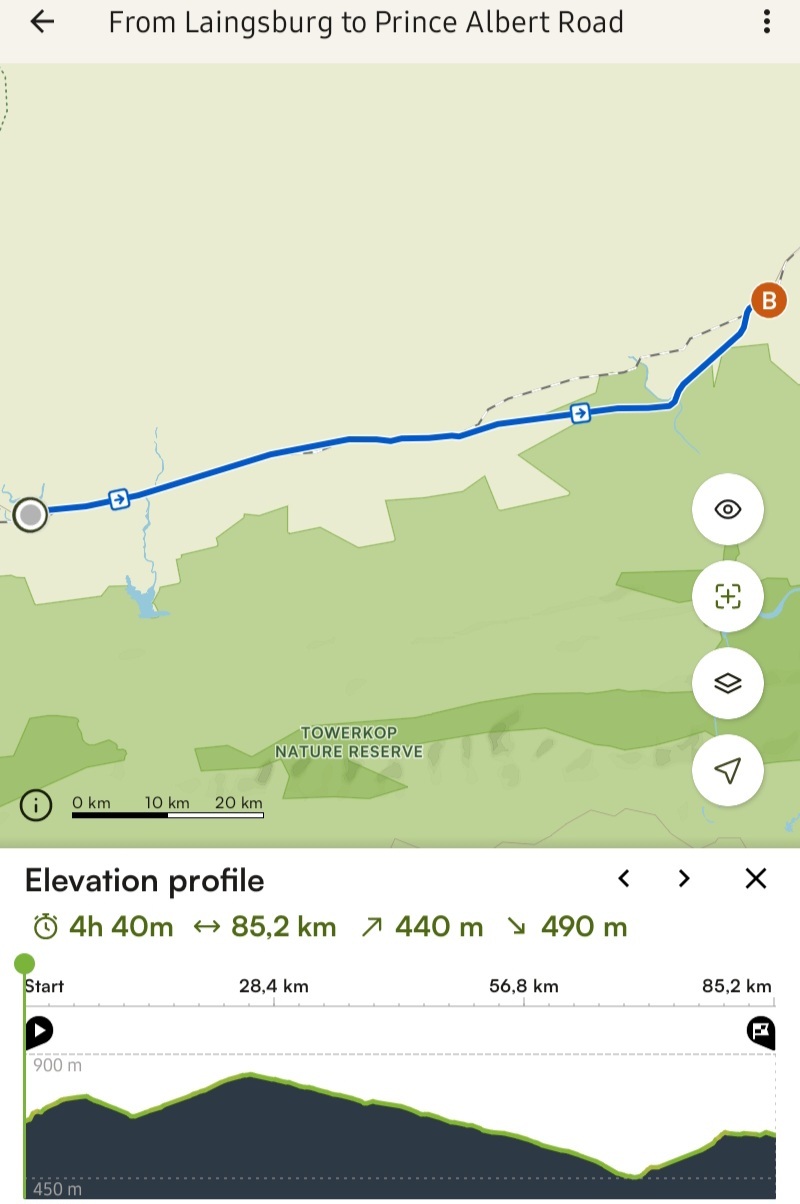Open the three-dot overflow menu
The height and width of the screenshot is (1204, 800).
pos(766,22)
